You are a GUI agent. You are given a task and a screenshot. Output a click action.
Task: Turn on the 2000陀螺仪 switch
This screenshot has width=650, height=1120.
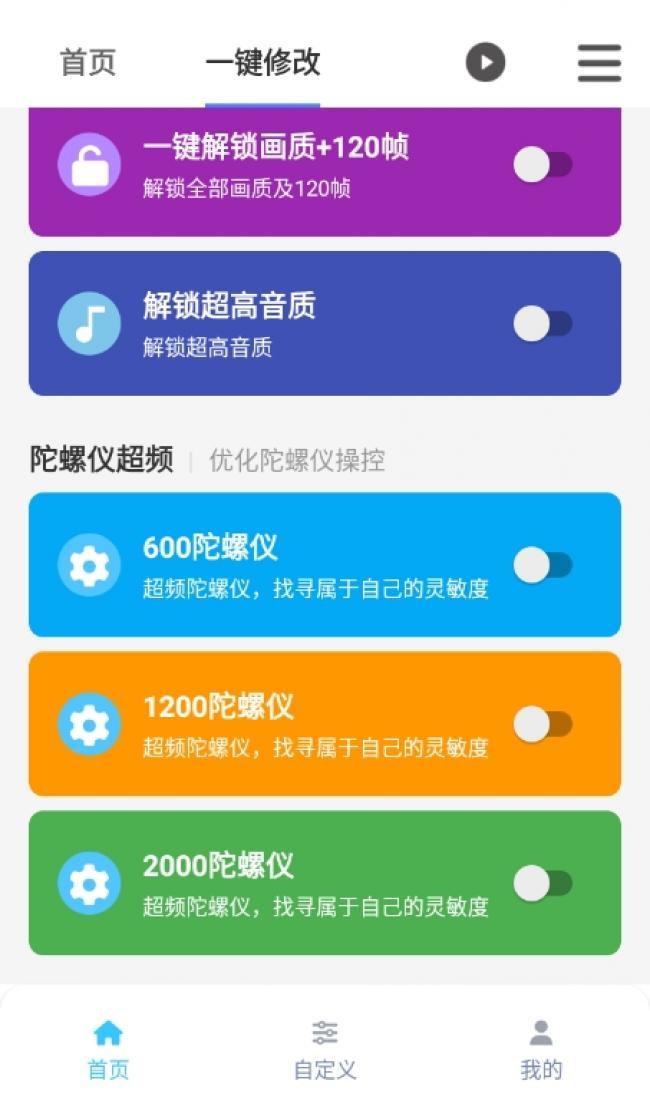pyautogui.click(x=543, y=883)
